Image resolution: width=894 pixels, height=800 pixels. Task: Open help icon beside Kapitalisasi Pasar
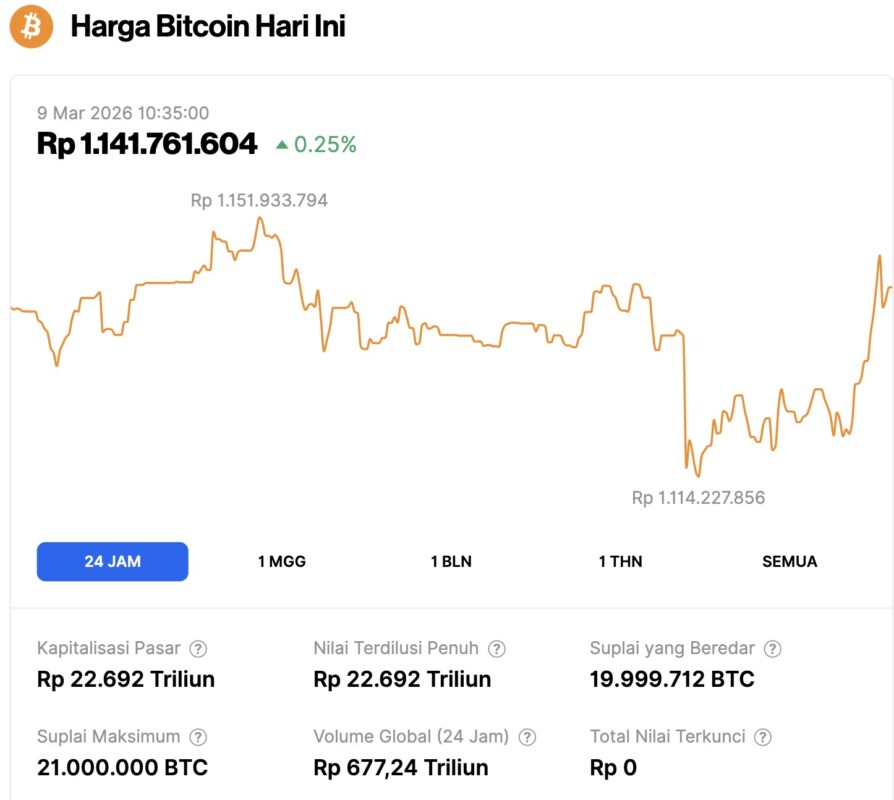[199, 648]
